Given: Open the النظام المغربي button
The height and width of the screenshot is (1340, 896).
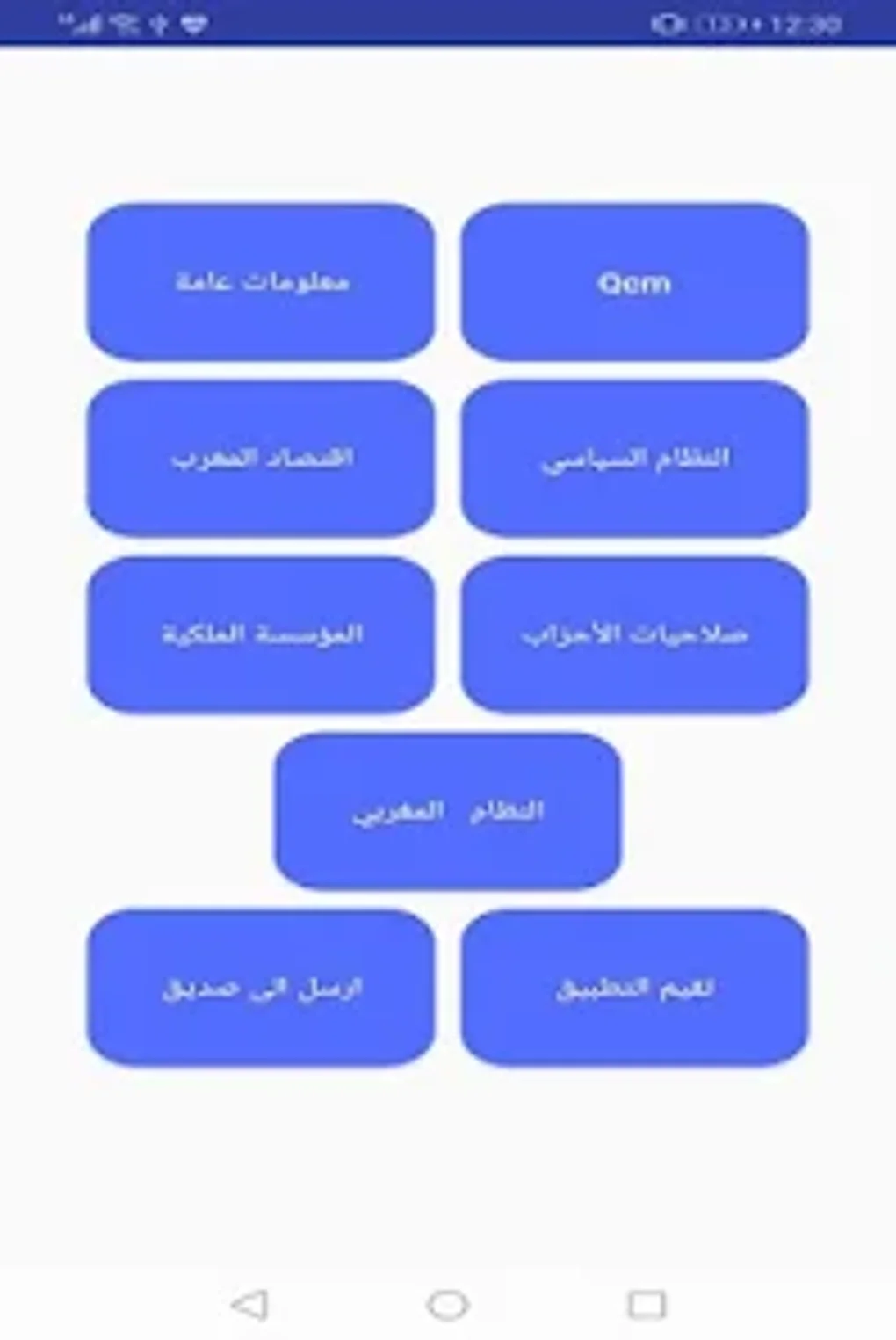Looking at the screenshot, I should coord(448,811).
